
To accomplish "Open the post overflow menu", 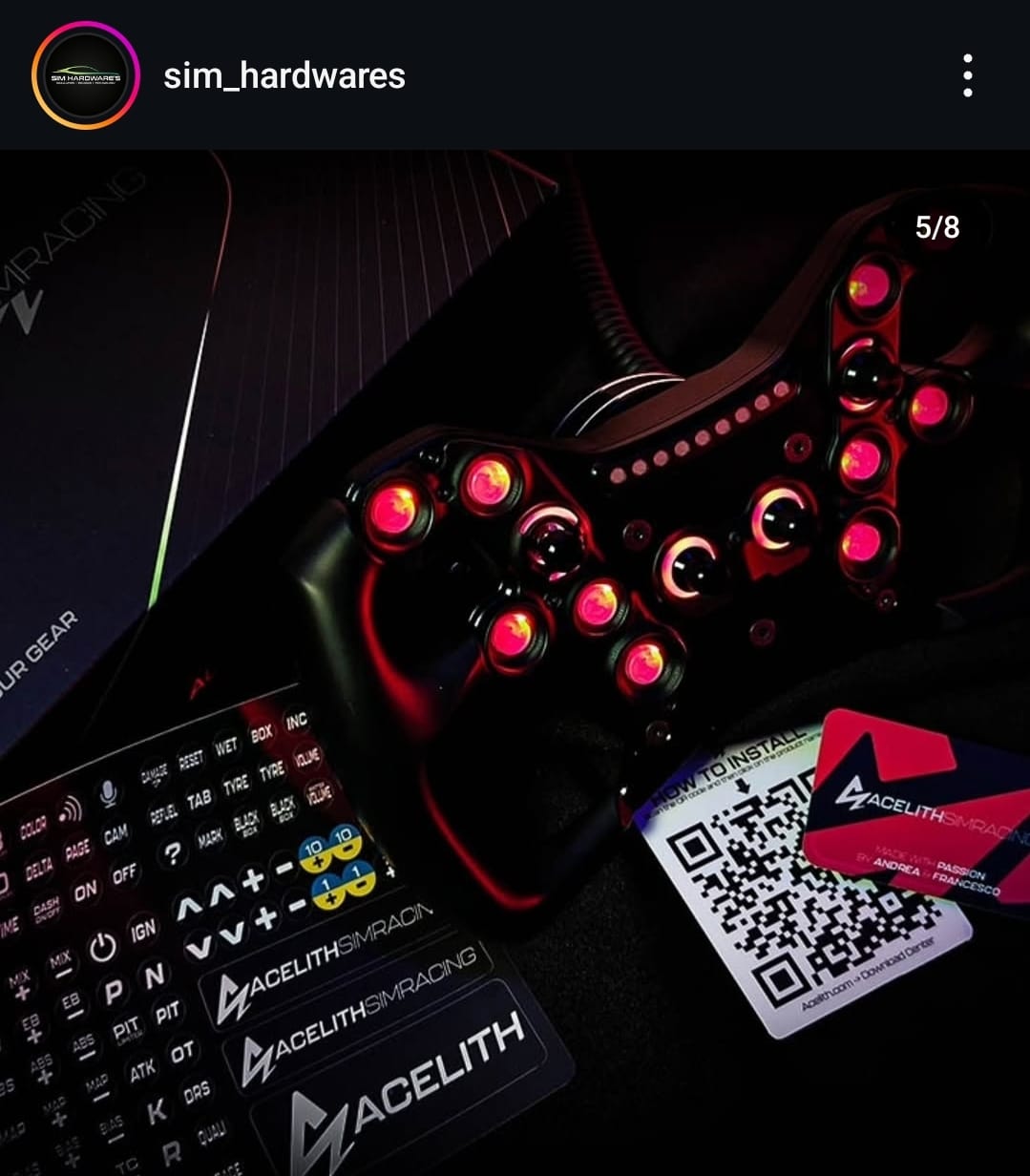I will click(967, 75).
